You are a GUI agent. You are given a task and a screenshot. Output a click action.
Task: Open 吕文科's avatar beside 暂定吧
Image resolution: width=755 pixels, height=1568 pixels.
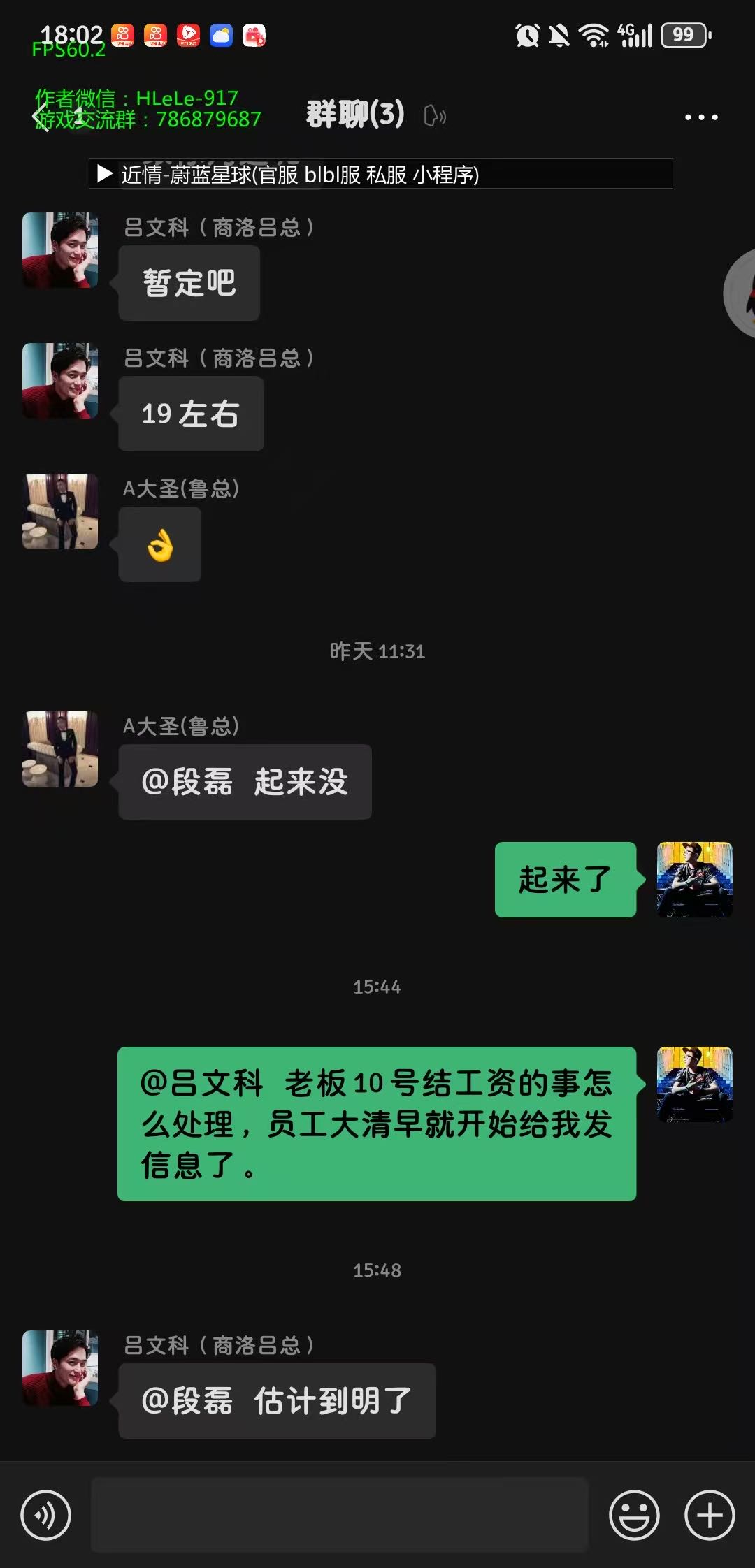(x=60, y=250)
